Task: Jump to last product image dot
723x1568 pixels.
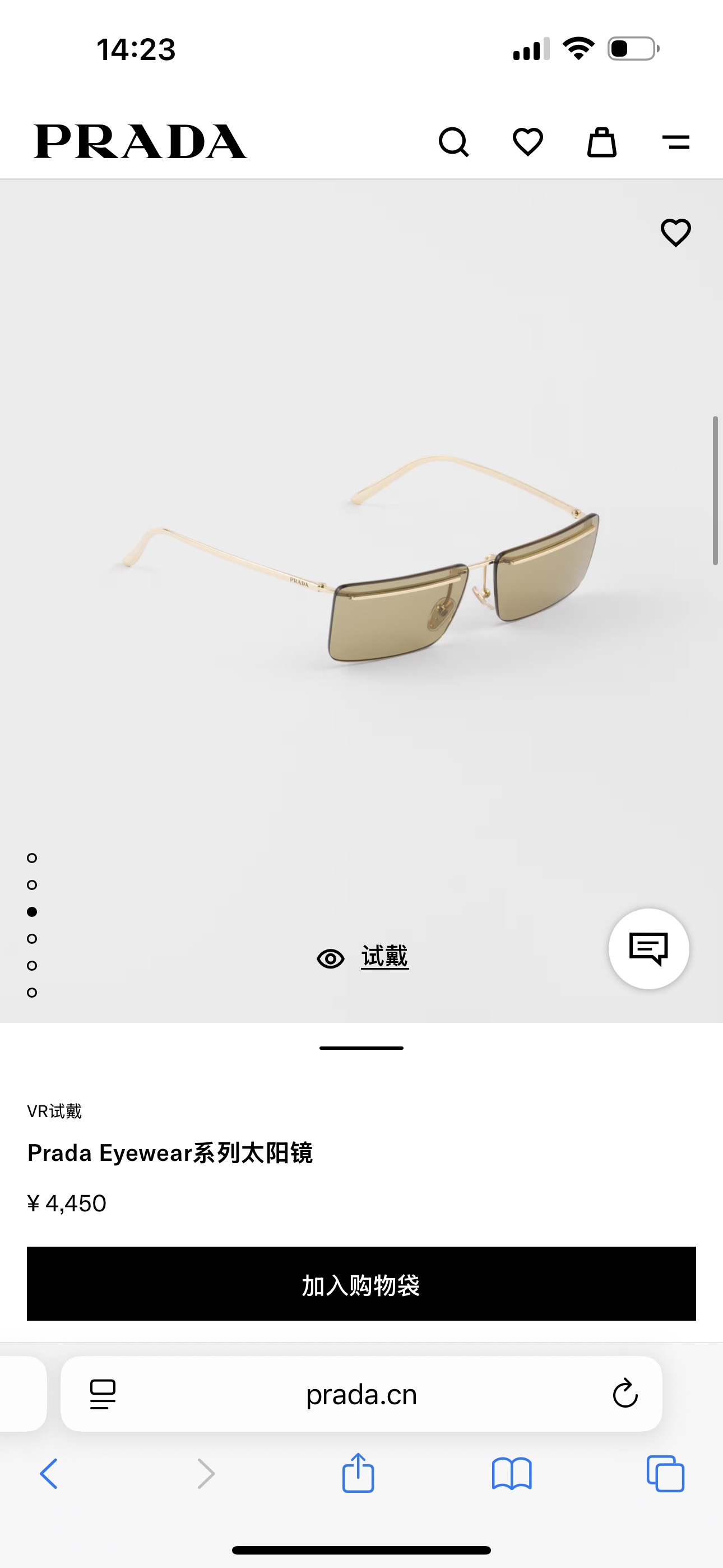Action: click(33, 992)
